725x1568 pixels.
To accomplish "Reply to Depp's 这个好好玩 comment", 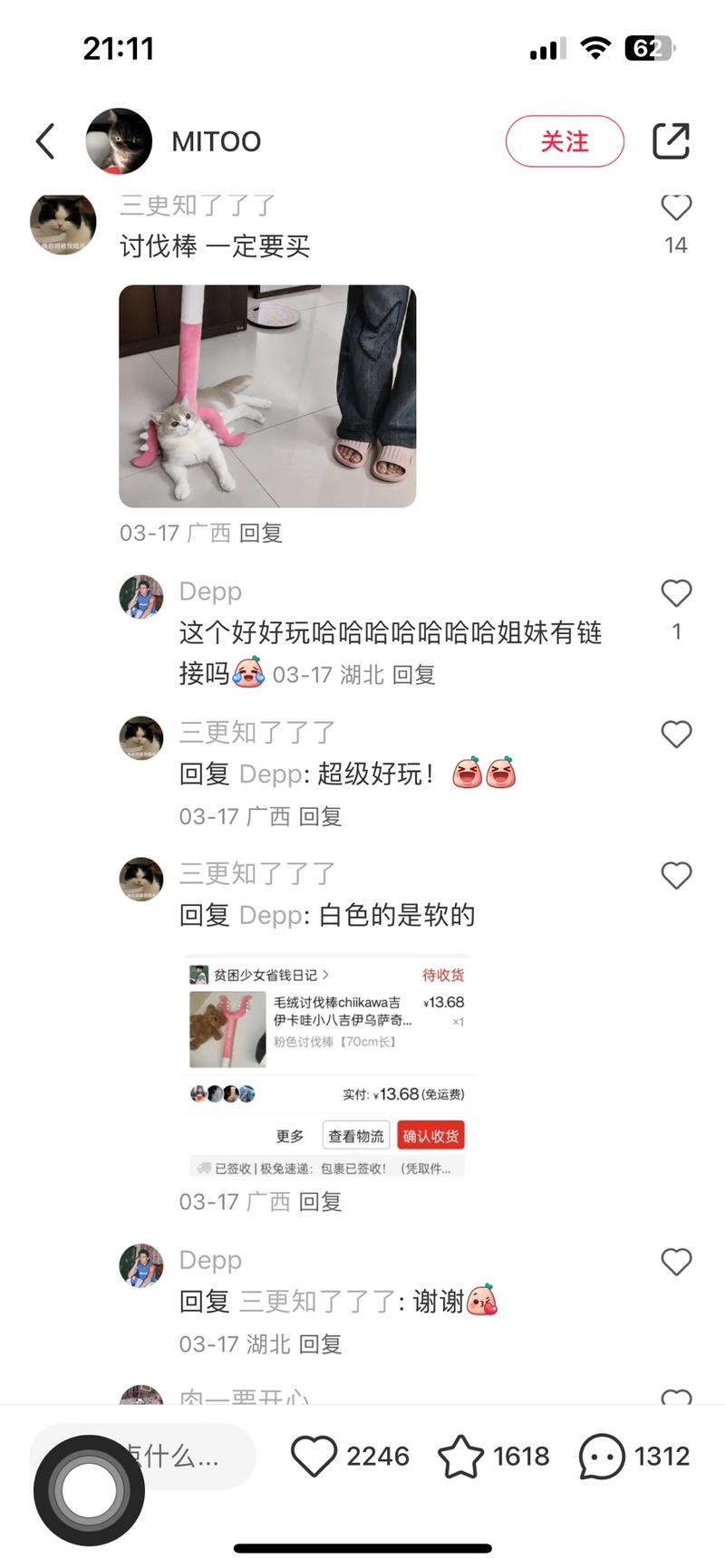I will pos(414,675).
